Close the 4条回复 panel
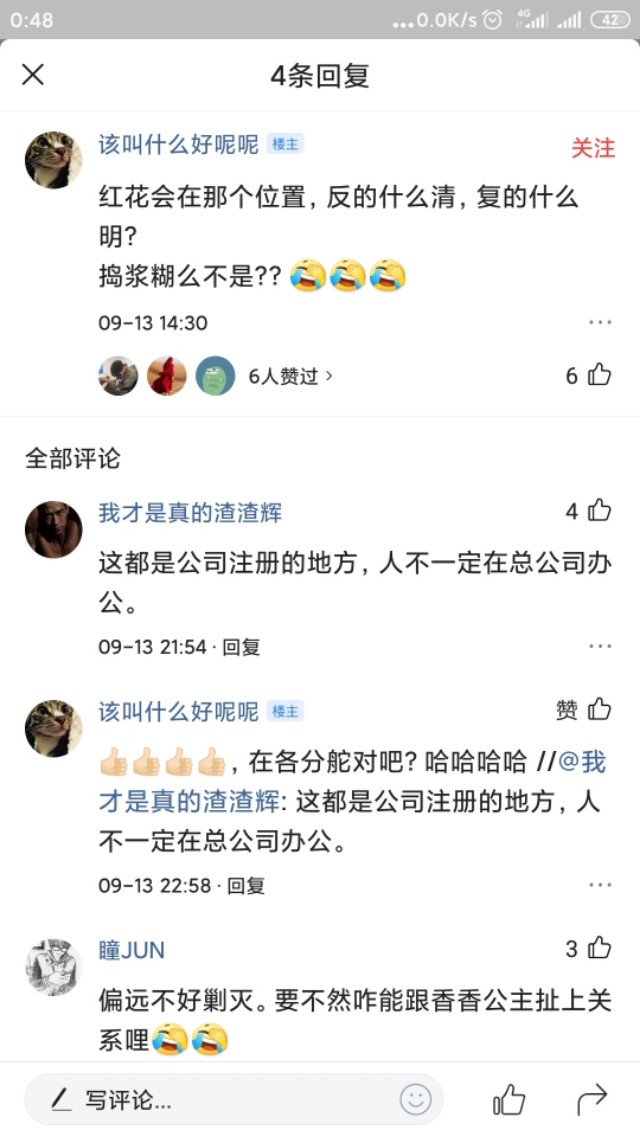This screenshot has height=1137, width=640. 33,75
